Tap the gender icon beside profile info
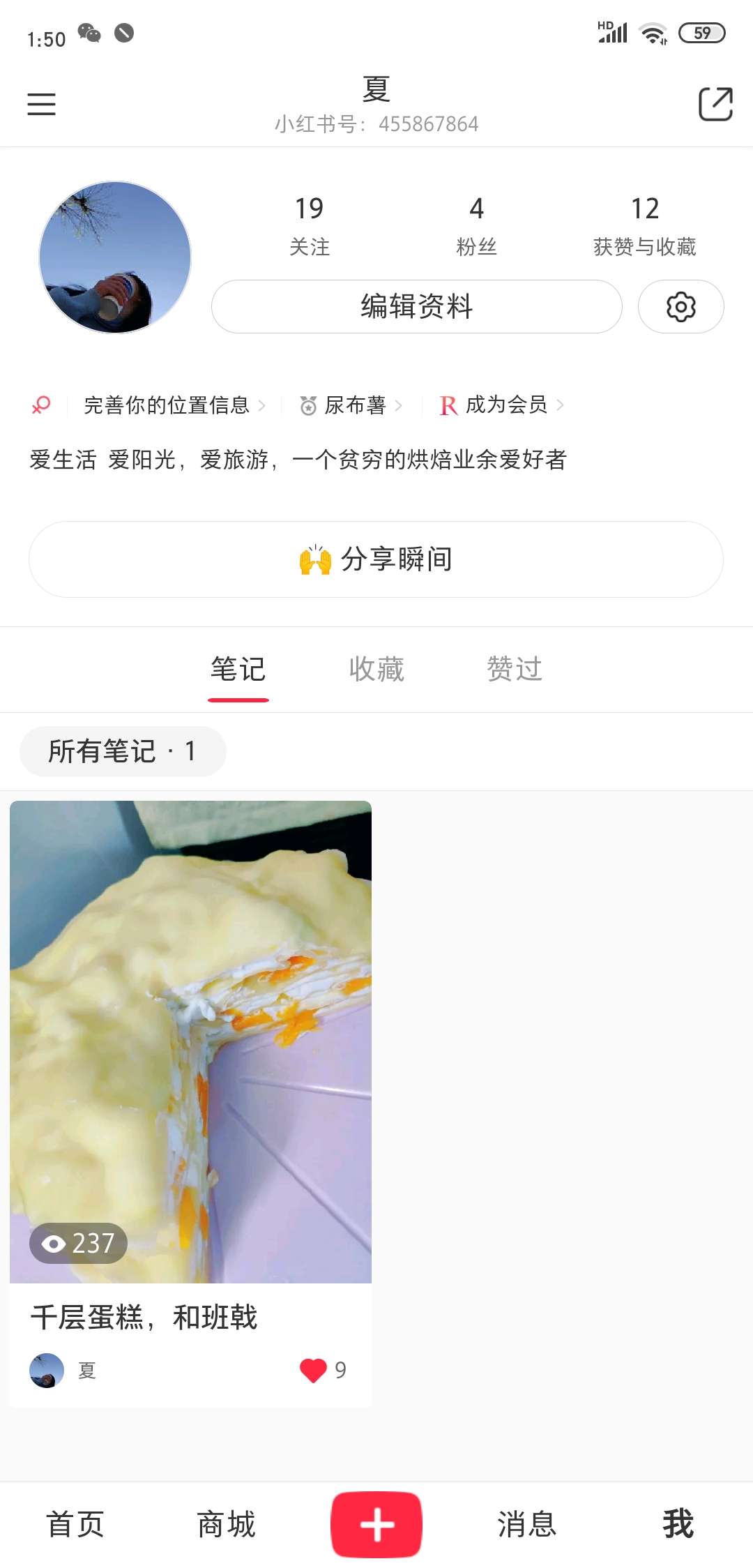 click(x=42, y=405)
